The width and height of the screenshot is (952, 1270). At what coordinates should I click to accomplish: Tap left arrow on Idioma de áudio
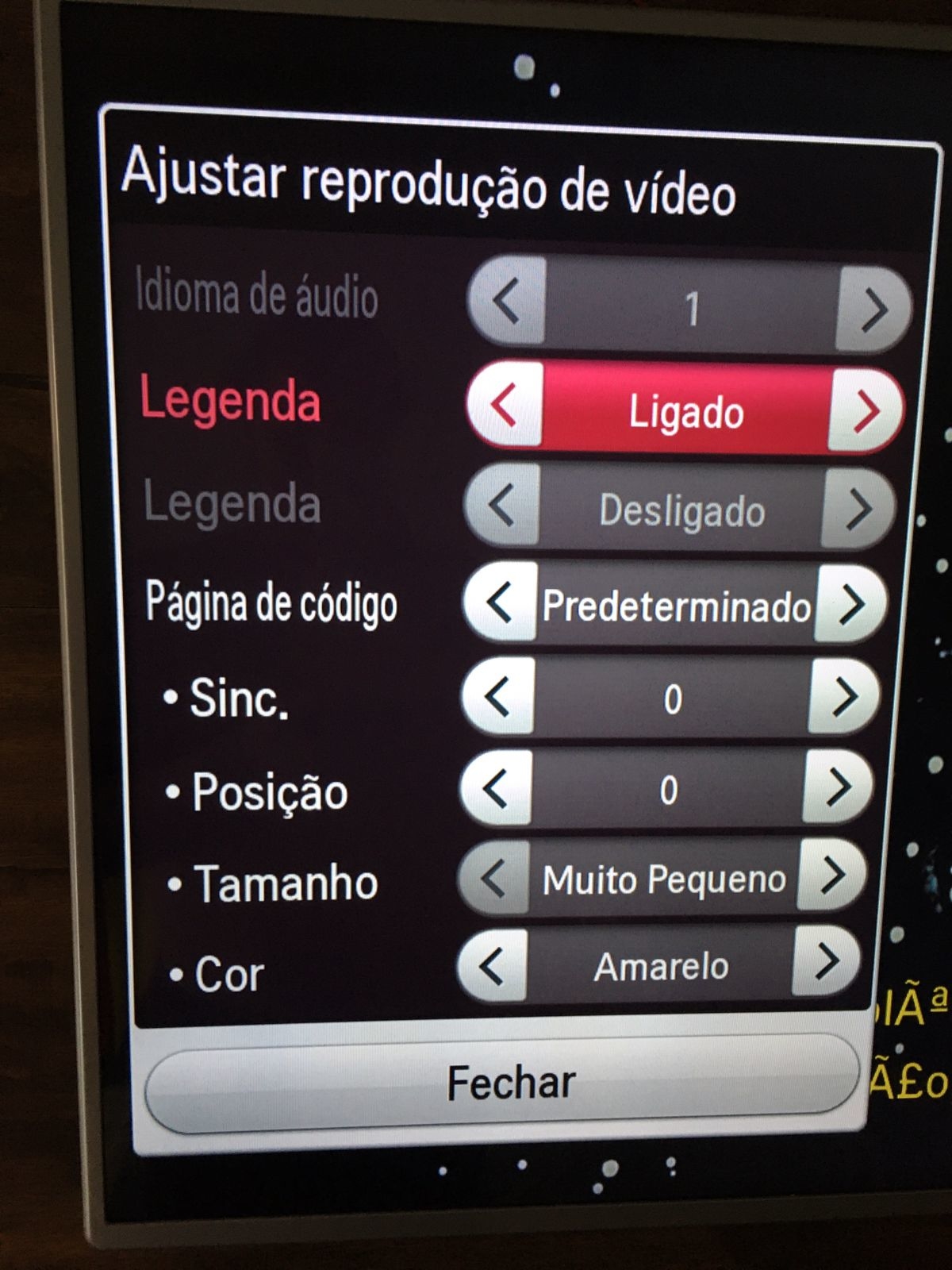point(507,302)
